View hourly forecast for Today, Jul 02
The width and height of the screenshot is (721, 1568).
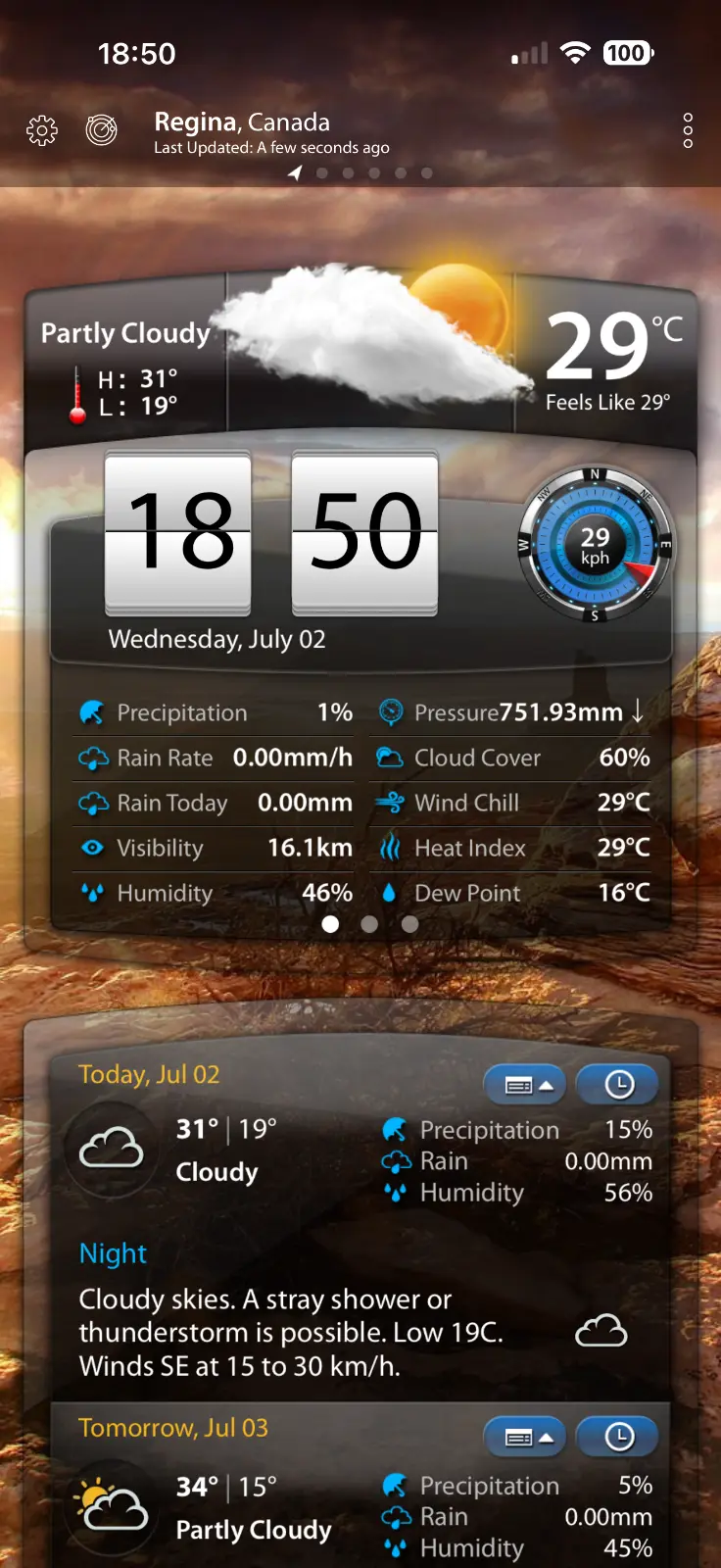coord(618,1085)
